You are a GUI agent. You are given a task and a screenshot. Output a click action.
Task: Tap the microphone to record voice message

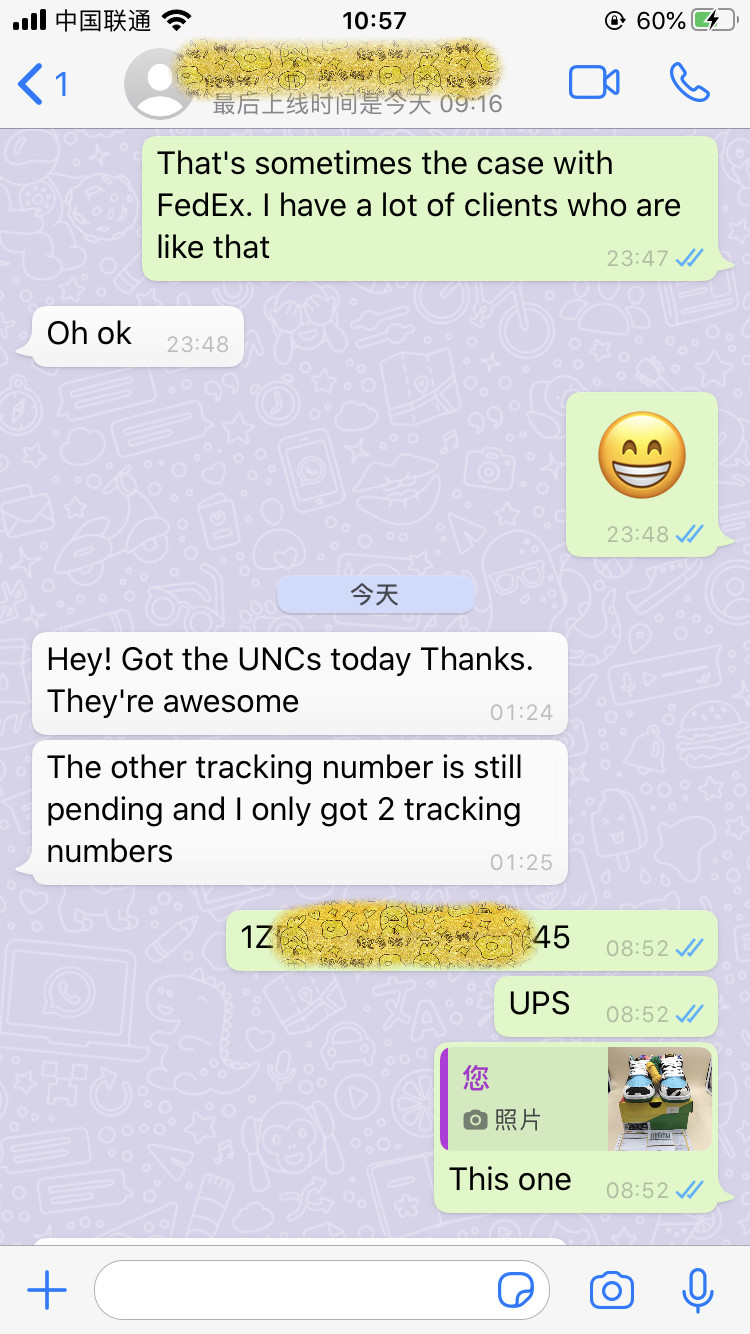tap(698, 1291)
